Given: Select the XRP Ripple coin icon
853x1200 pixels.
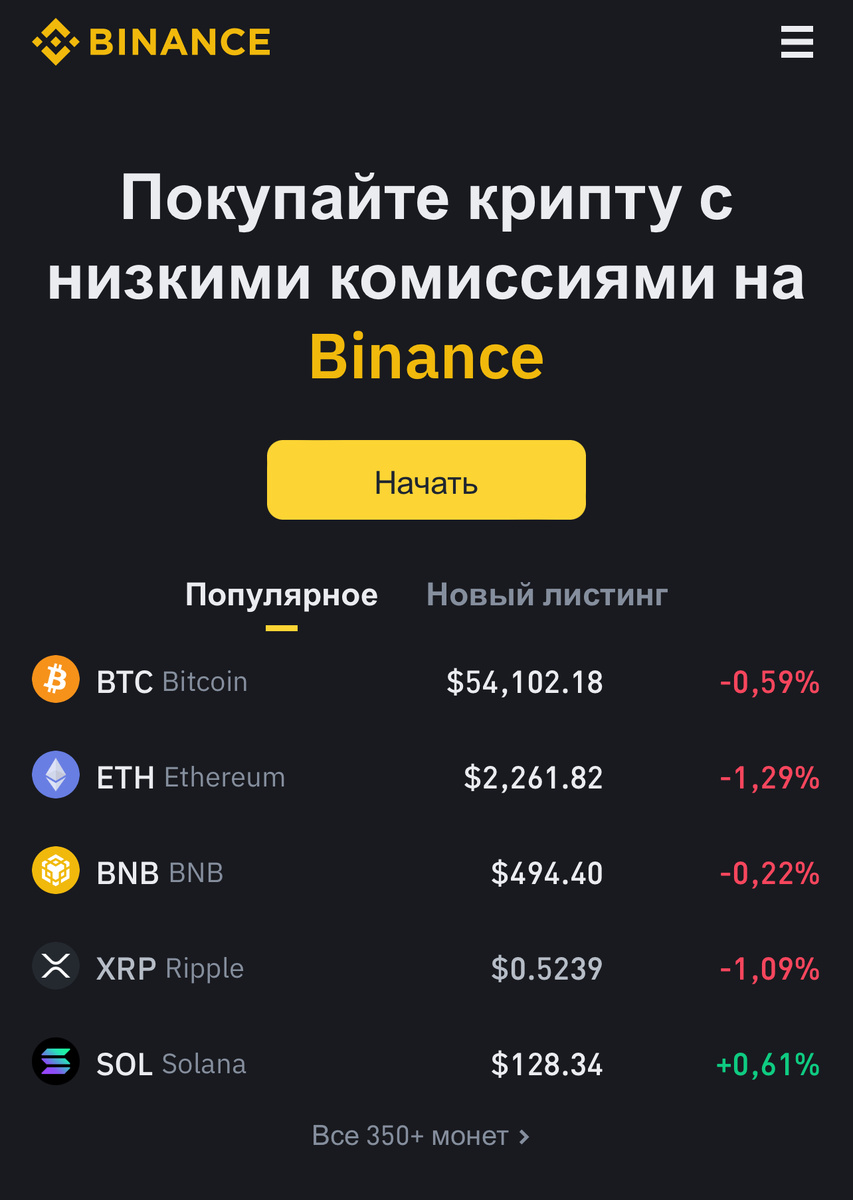Looking at the screenshot, I should click(55, 966).
